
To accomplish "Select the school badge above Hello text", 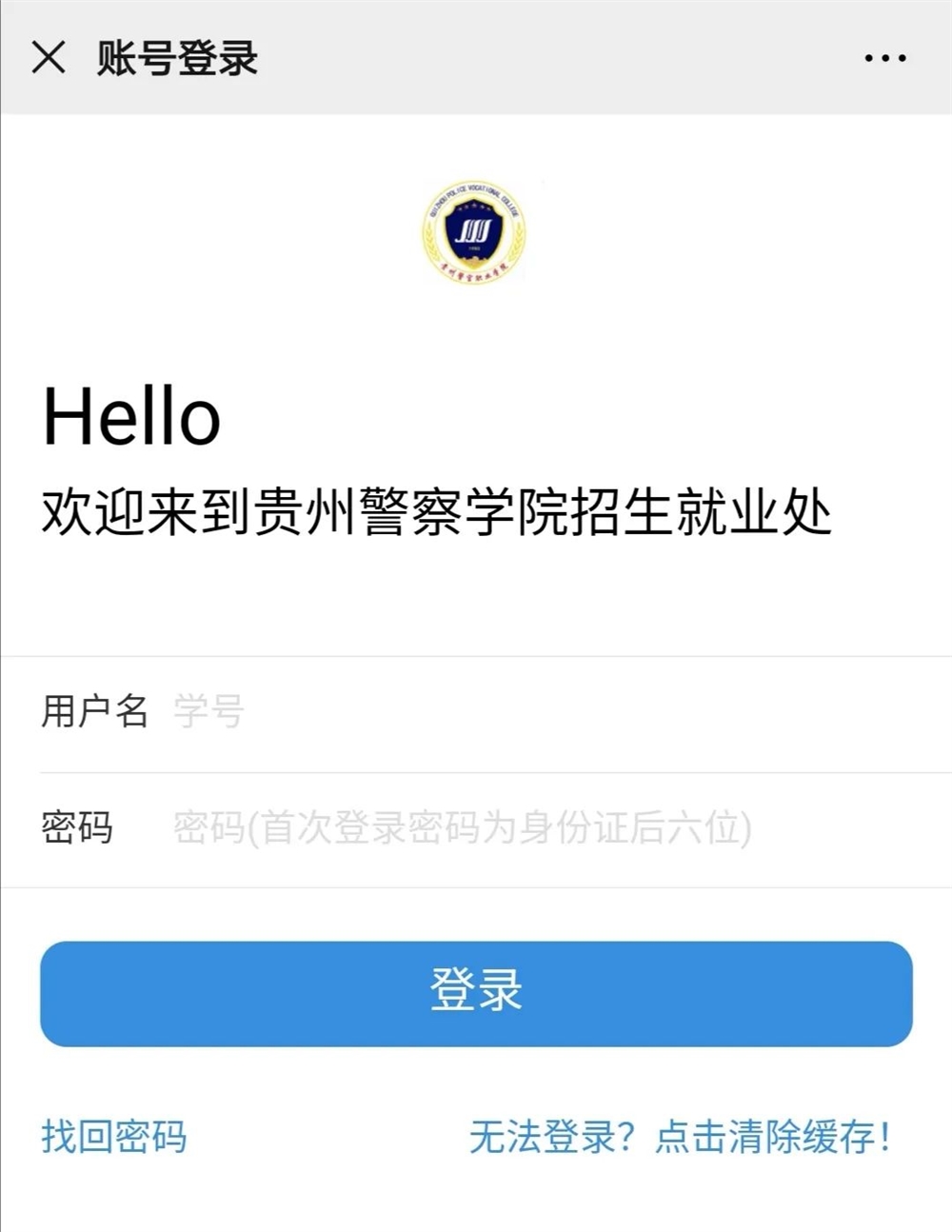I will [475, 231].
